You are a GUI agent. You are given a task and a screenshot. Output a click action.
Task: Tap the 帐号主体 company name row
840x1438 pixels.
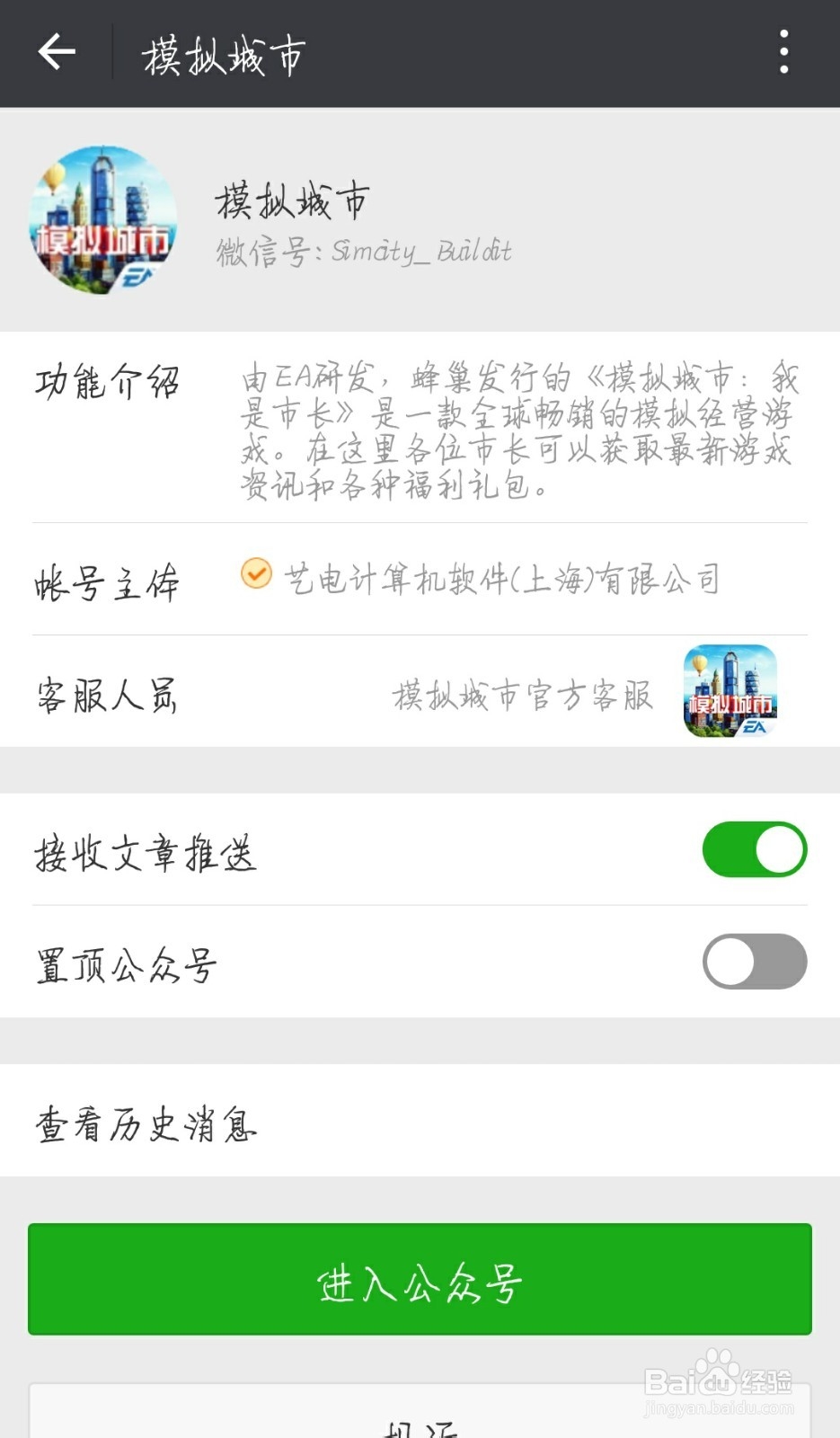tap(420, 580)
